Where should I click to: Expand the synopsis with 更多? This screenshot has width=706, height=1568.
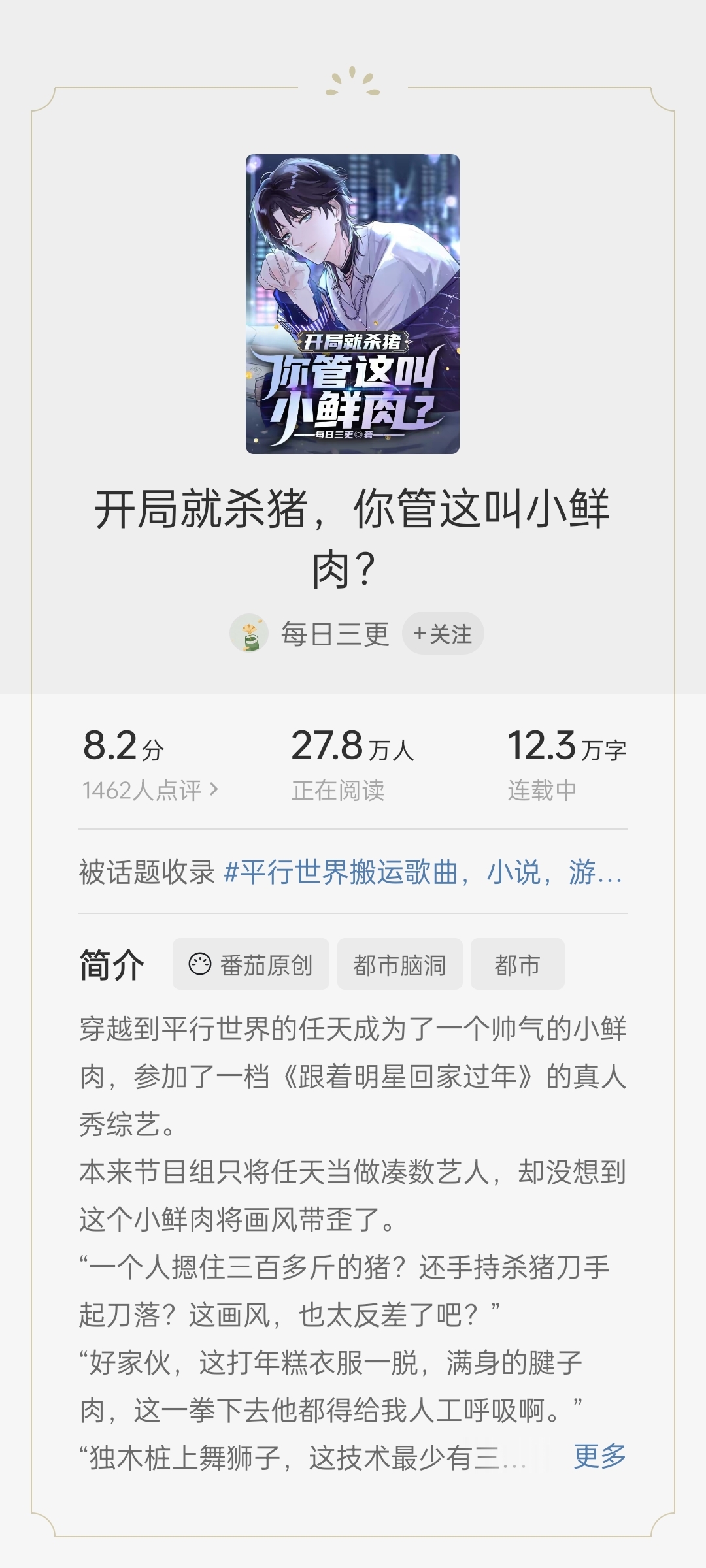599,1456
